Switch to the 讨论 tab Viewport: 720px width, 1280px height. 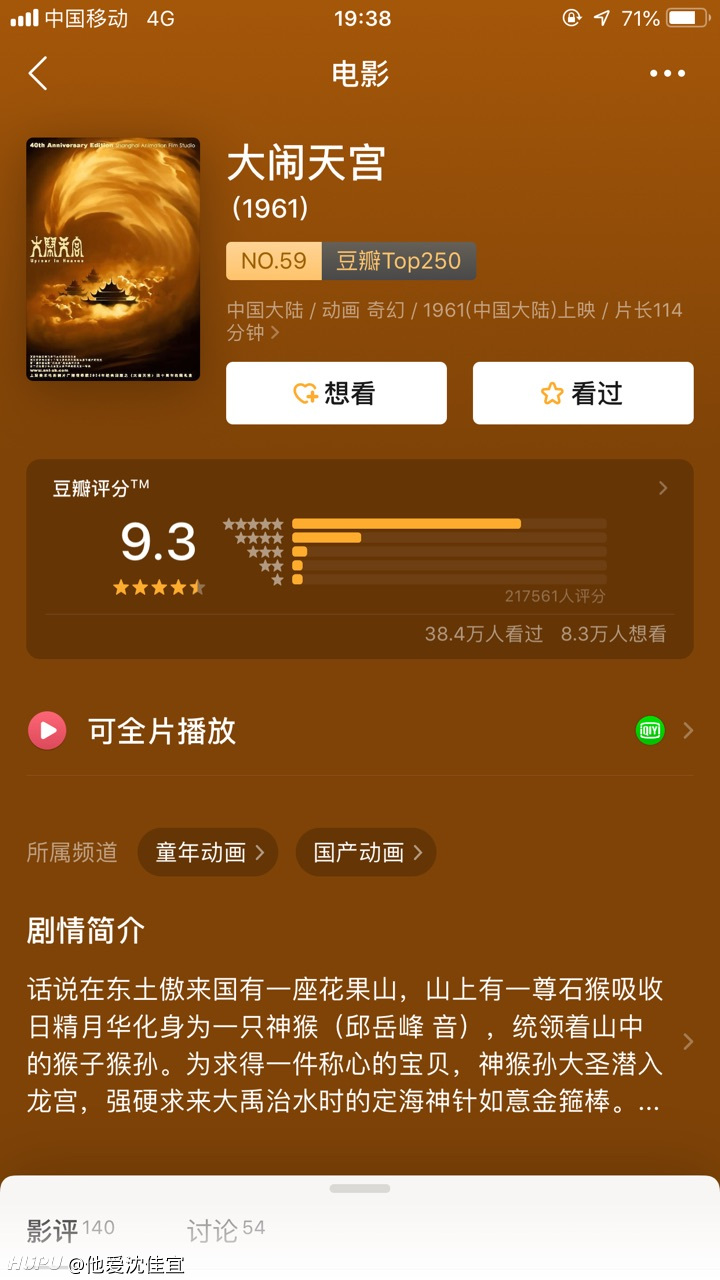tap(226, 1229)
